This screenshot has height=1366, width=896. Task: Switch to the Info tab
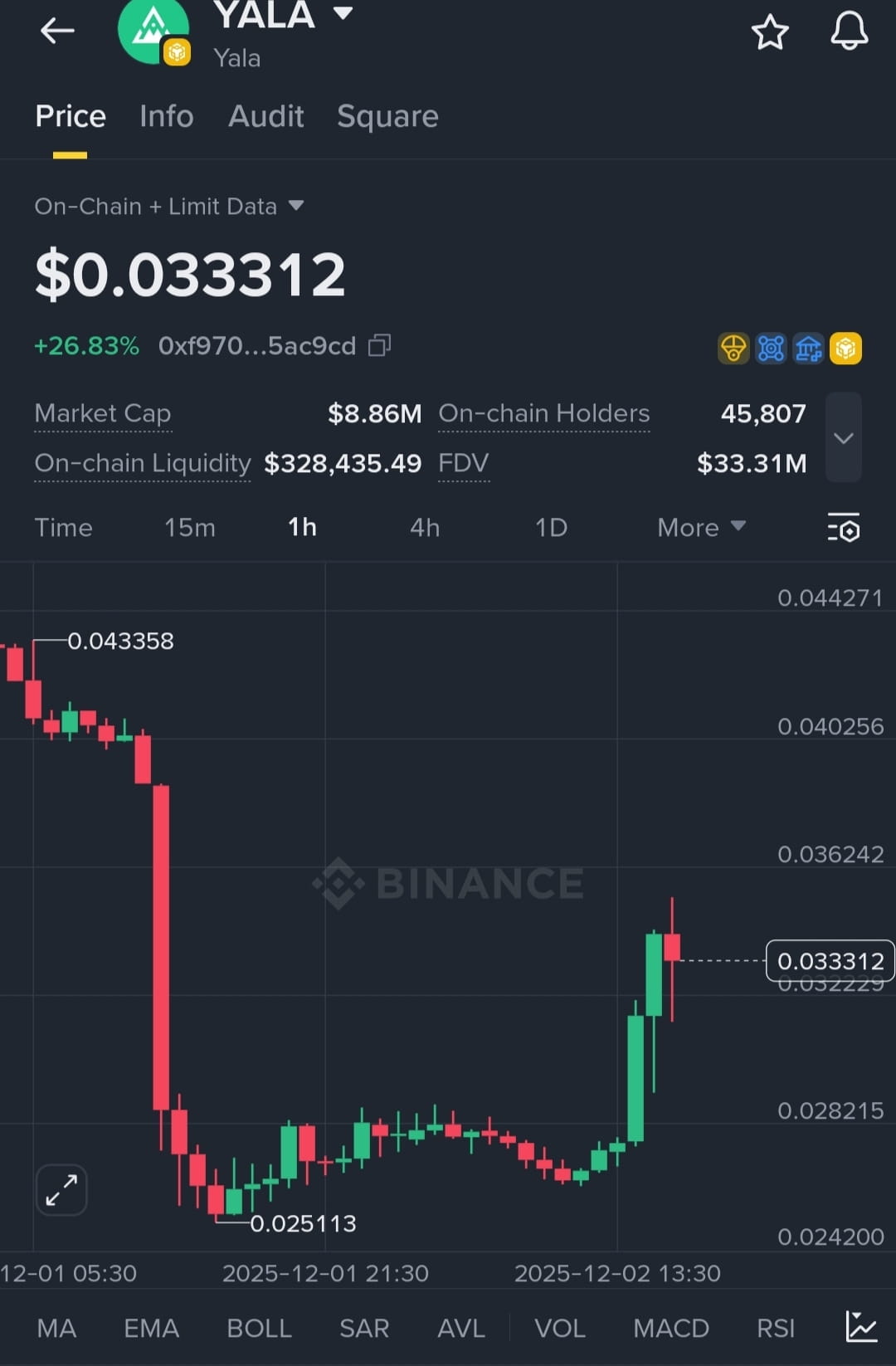(x=166, y=116)
